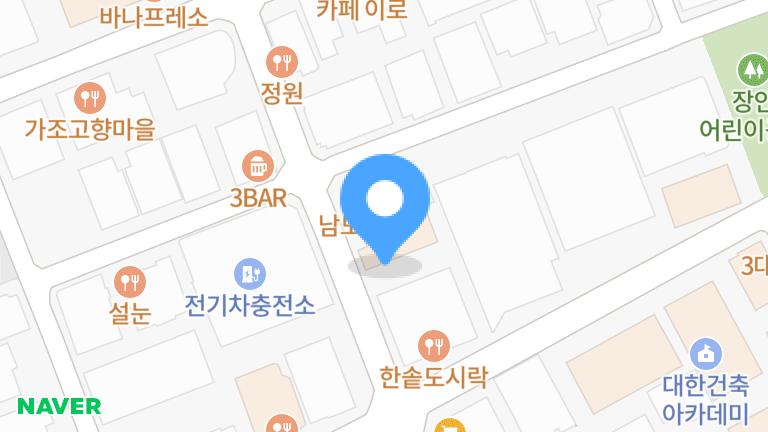Select the 대한건축아카데미 marker
The image size is (768, 432).
coord(705,352)
